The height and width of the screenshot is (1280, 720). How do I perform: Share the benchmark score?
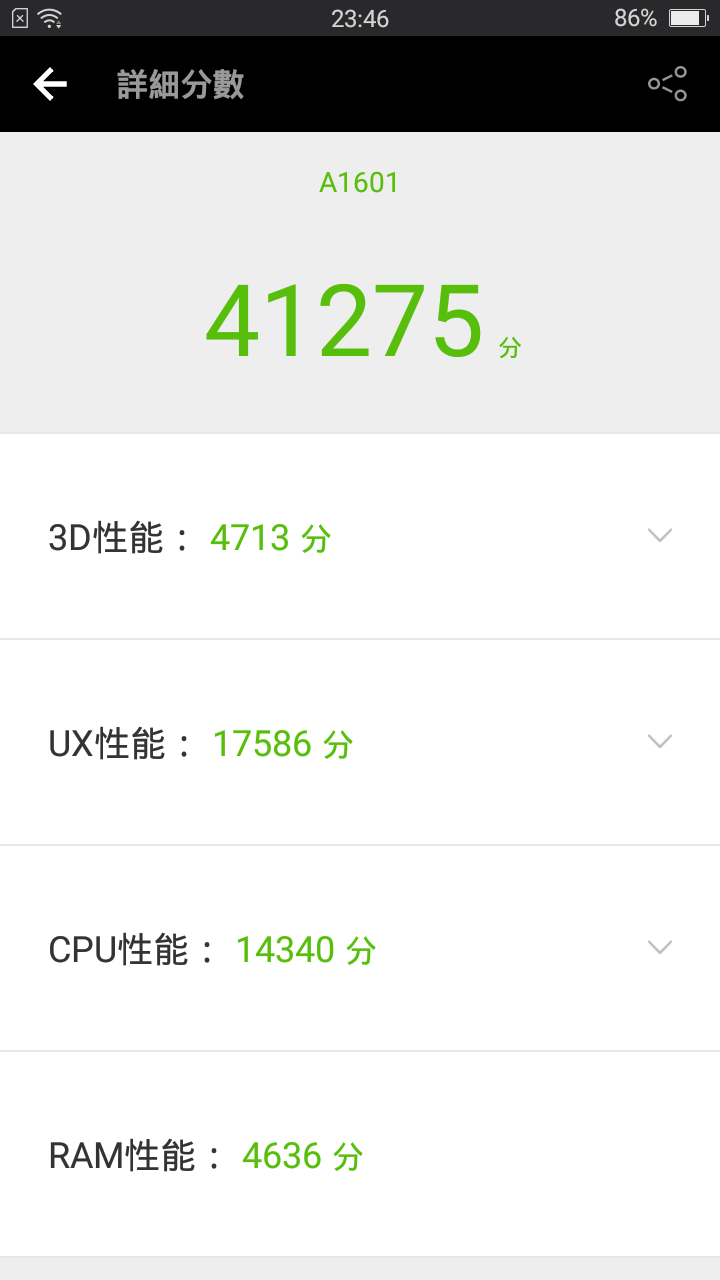[667, 84]
